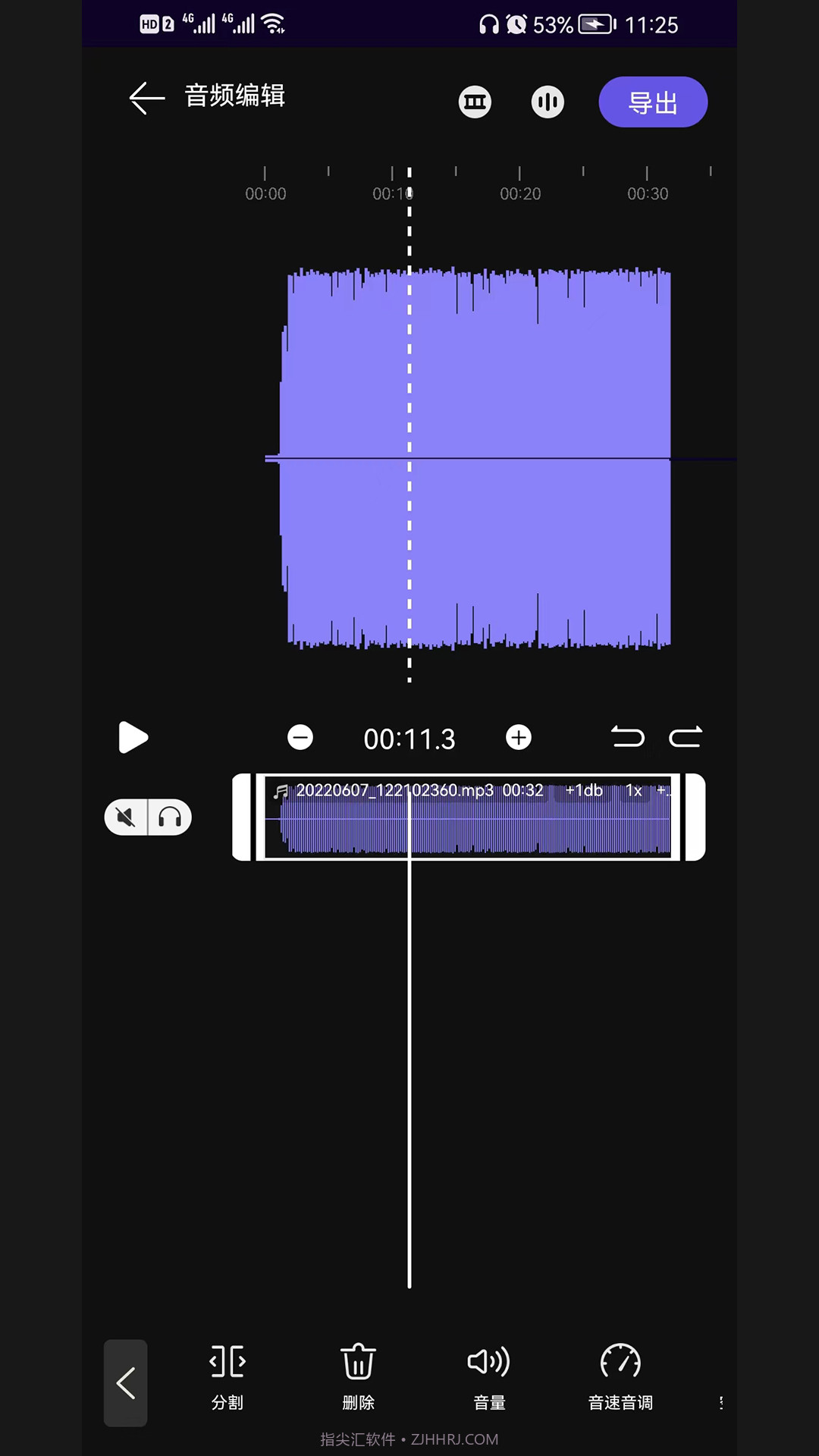Play the audio track
The height and width of the screenshot is (1456, 819).
(x=133, y=737)
